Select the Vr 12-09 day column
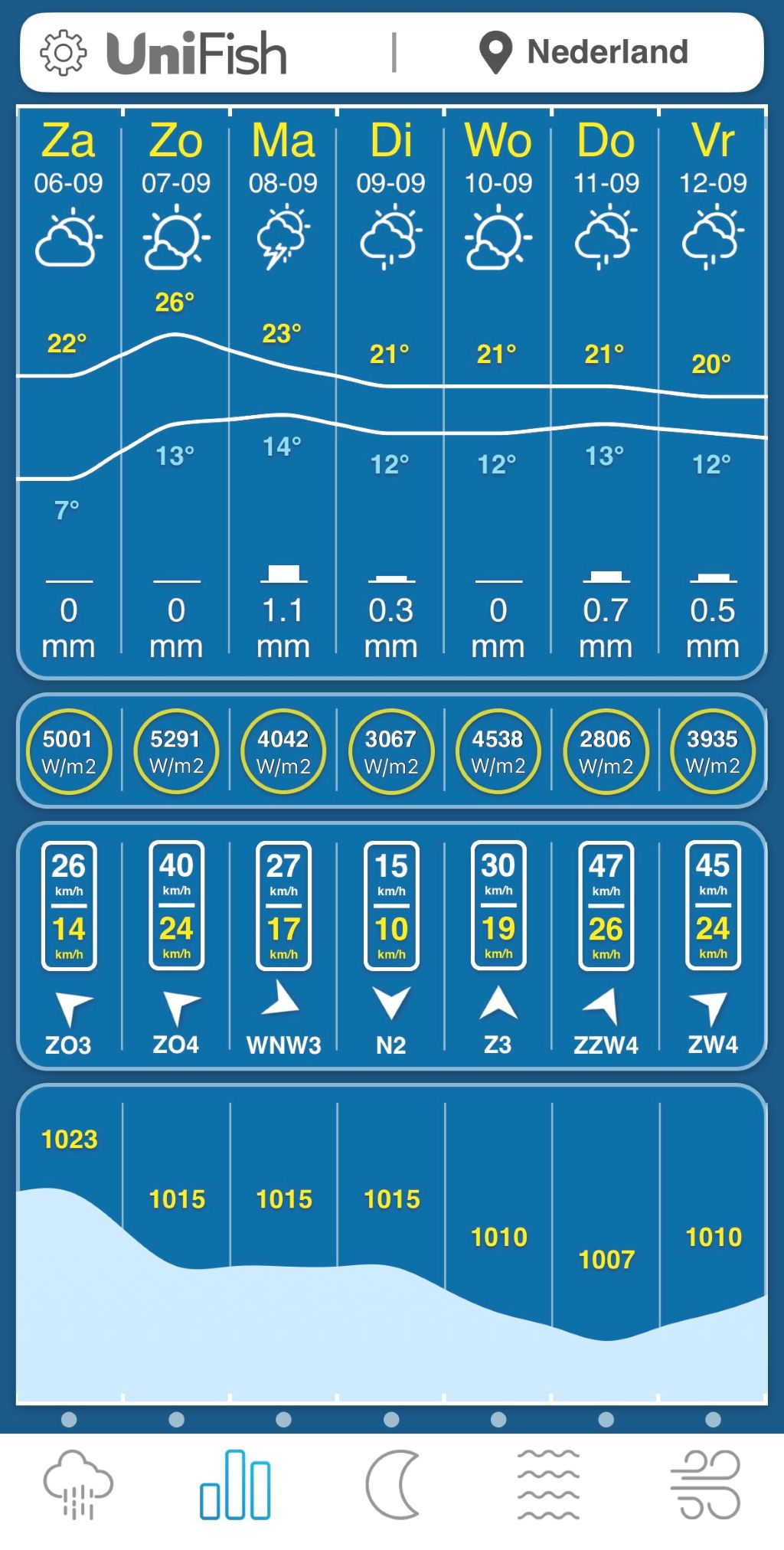 713,157
